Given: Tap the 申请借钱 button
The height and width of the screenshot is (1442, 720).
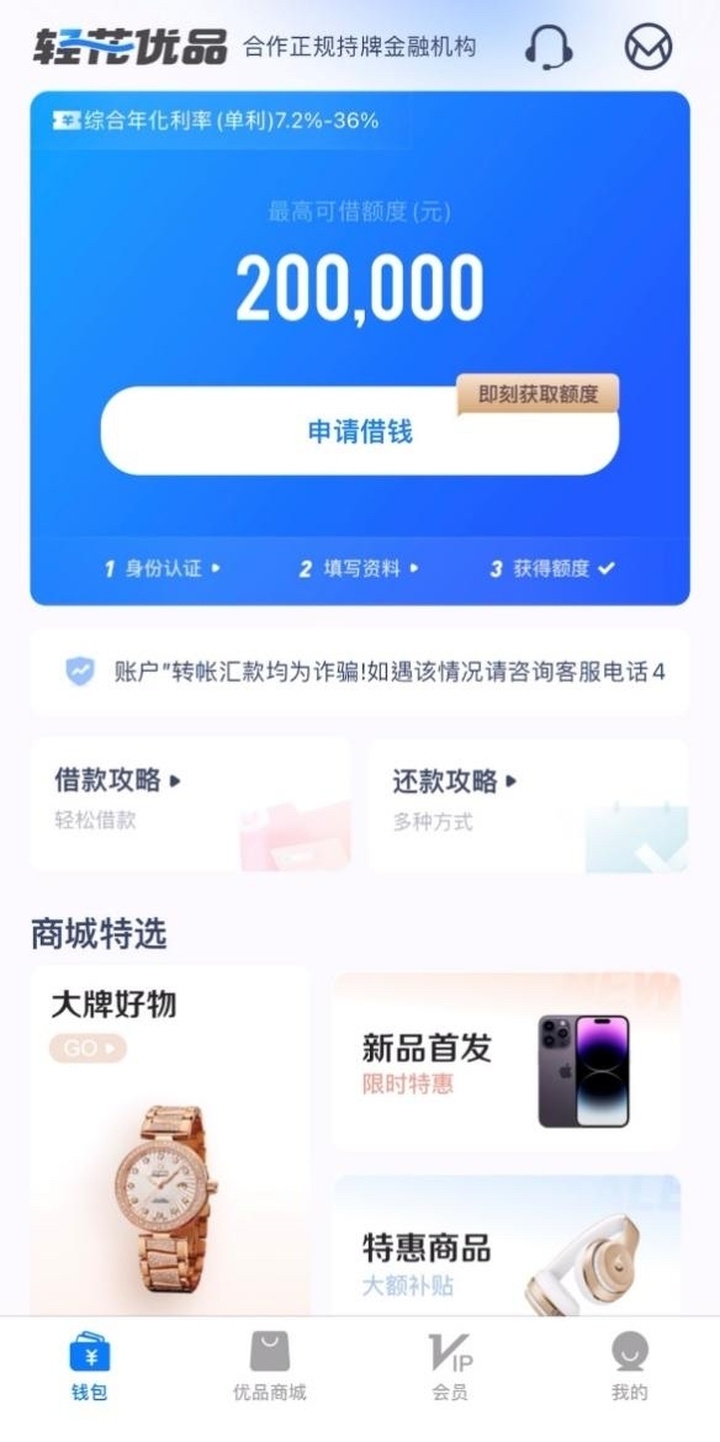Looking at the screenshot, I should click(x=360, y=432).
